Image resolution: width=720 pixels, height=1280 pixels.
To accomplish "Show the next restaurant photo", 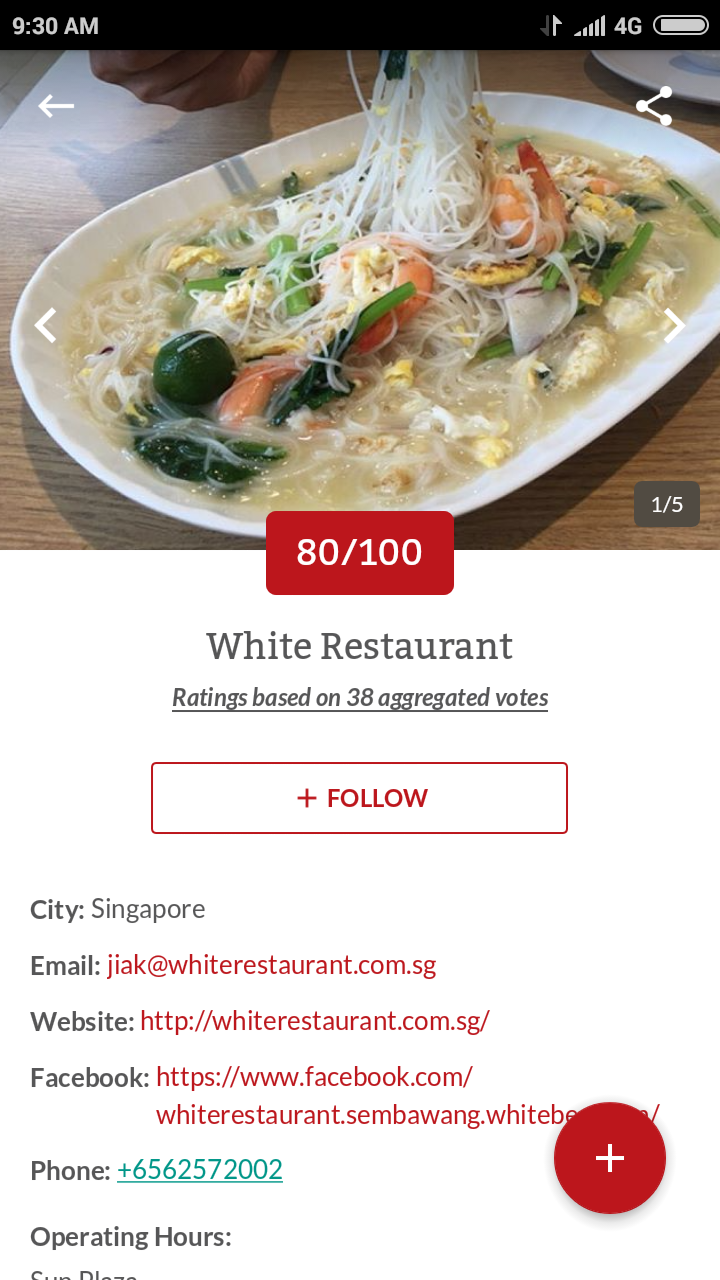I will pyautogui.click(x=675, y=325).
